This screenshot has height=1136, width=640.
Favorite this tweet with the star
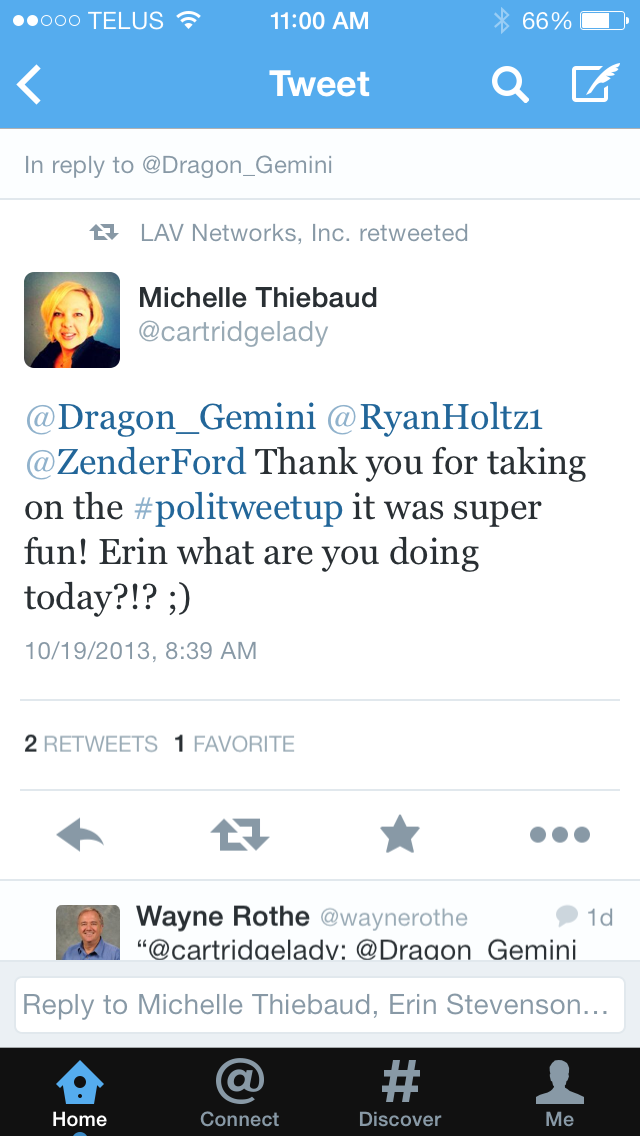400,834
